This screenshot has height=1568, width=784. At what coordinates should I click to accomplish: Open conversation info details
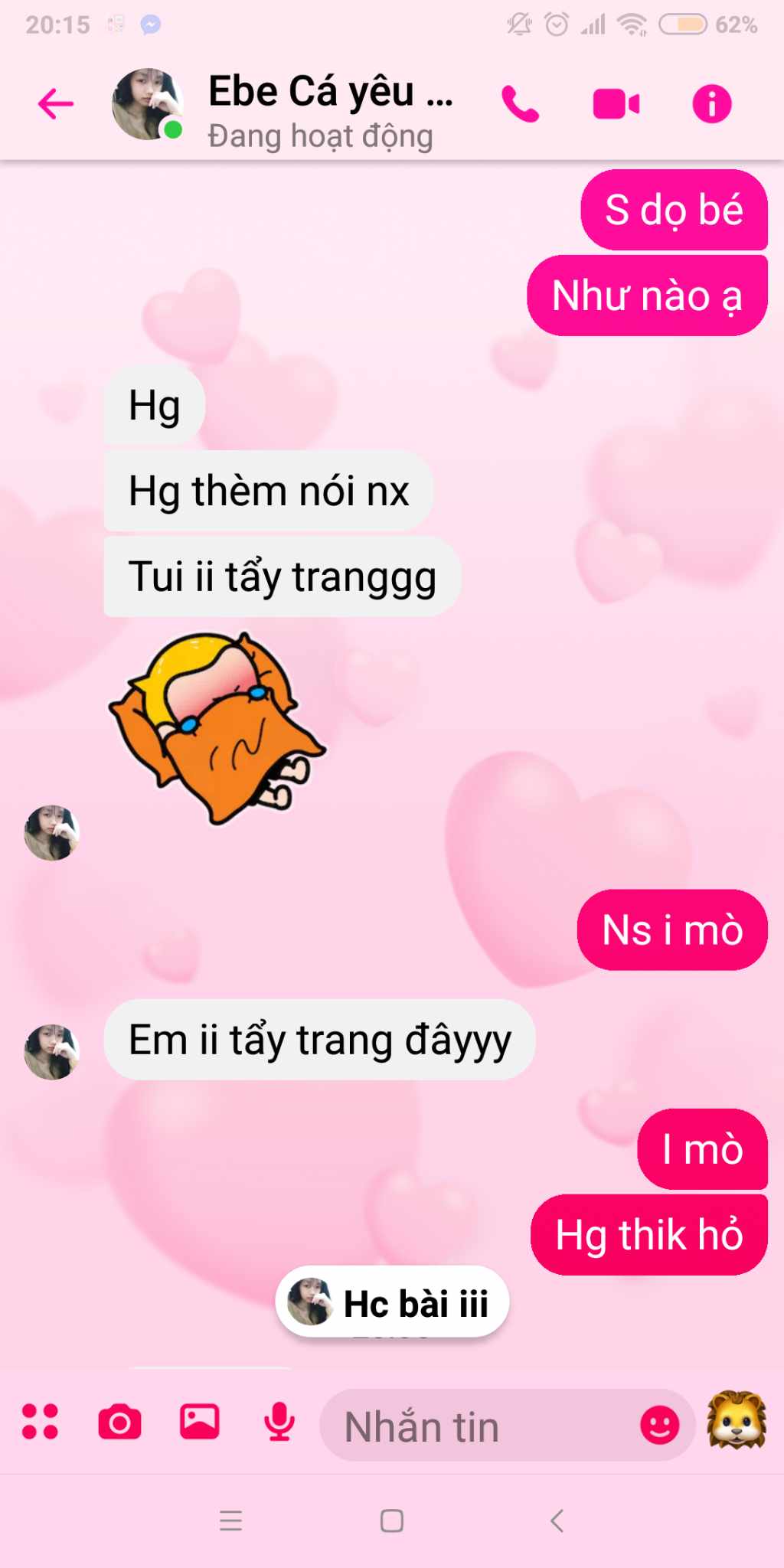click(711, 104)
